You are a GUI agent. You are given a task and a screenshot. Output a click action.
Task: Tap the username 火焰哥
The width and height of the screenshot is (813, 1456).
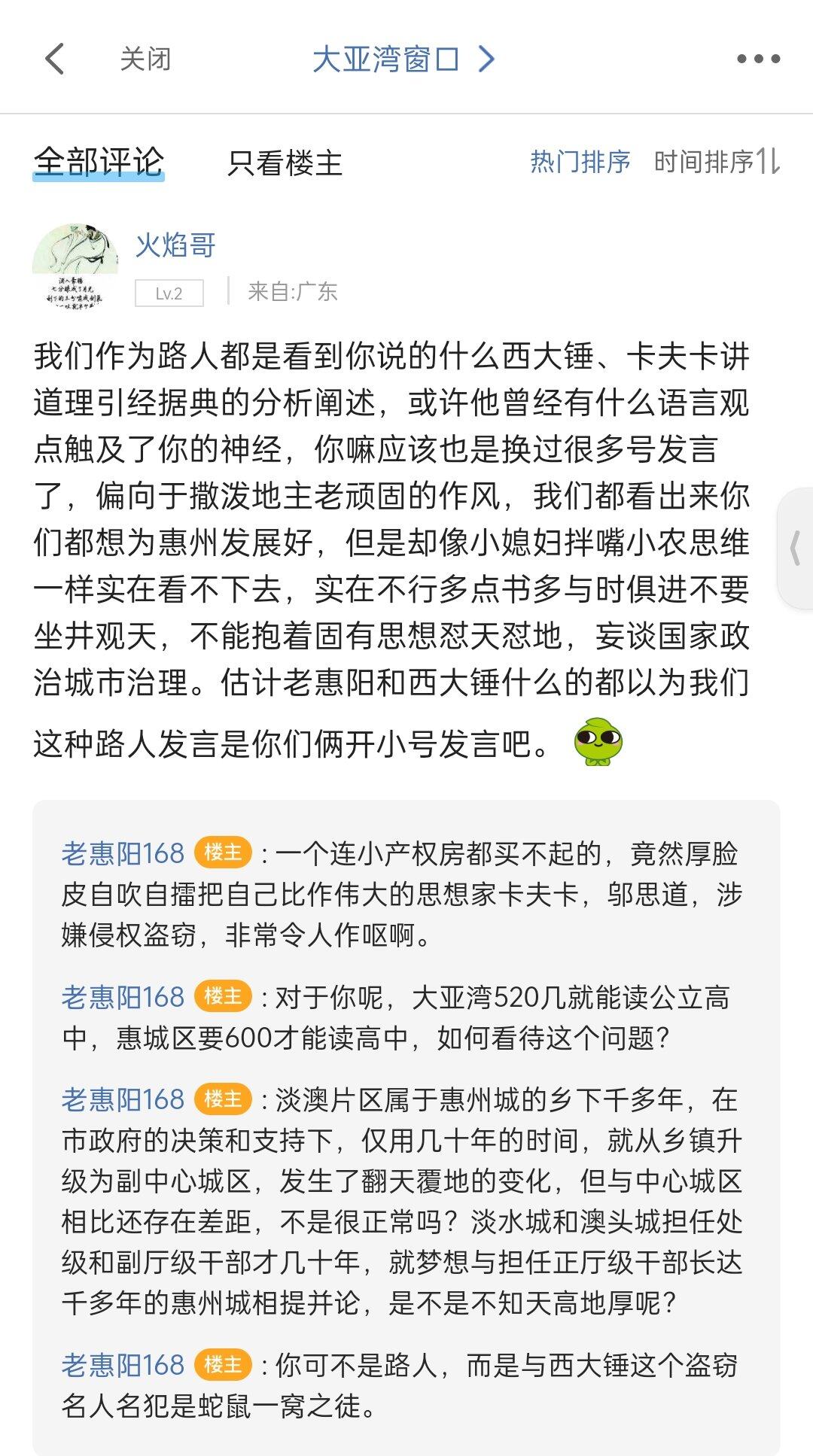pyautogui.click(x=175, y=245)
